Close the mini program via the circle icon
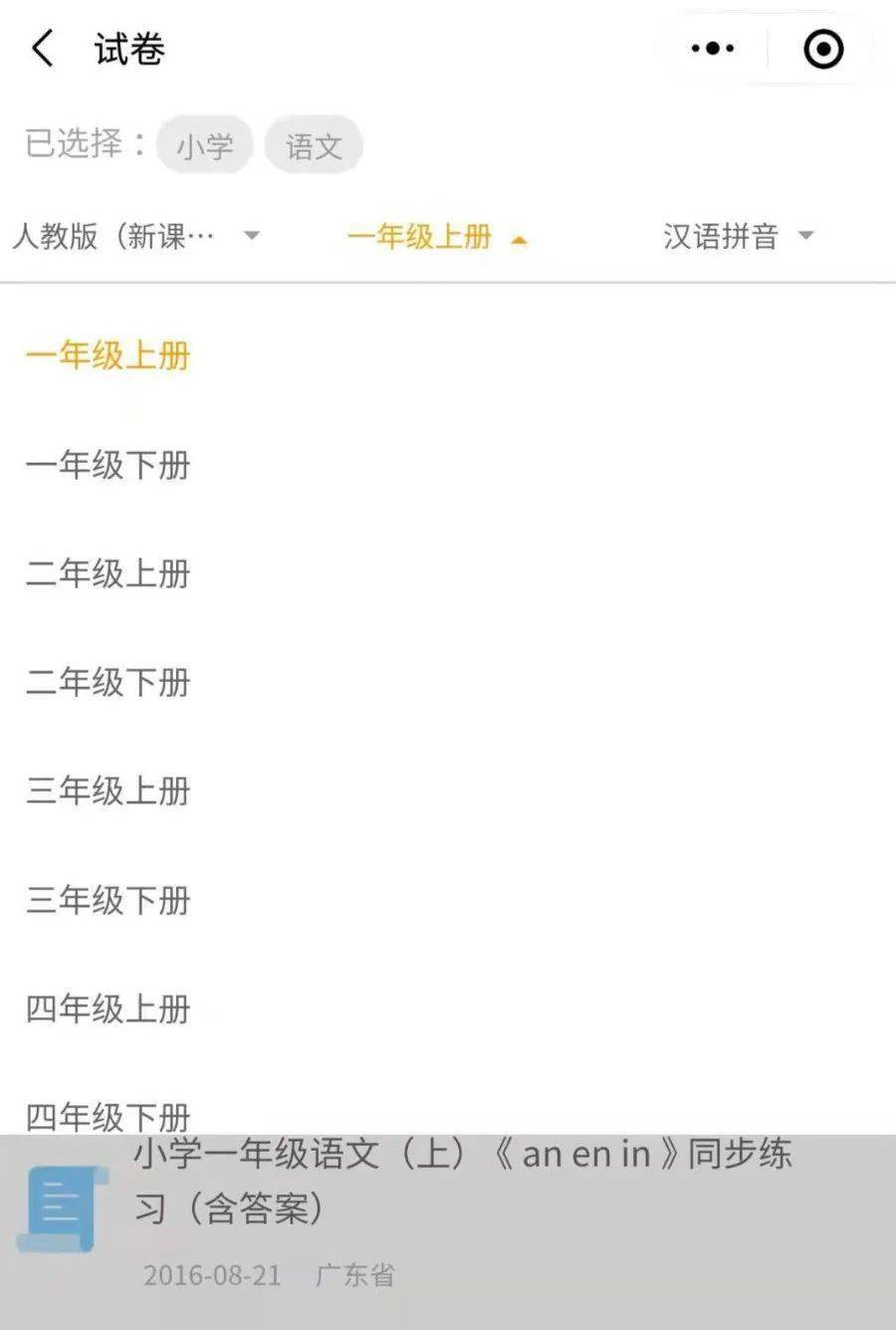The height and width of the screenshot is (1330, 896). [x=823, y=48]
